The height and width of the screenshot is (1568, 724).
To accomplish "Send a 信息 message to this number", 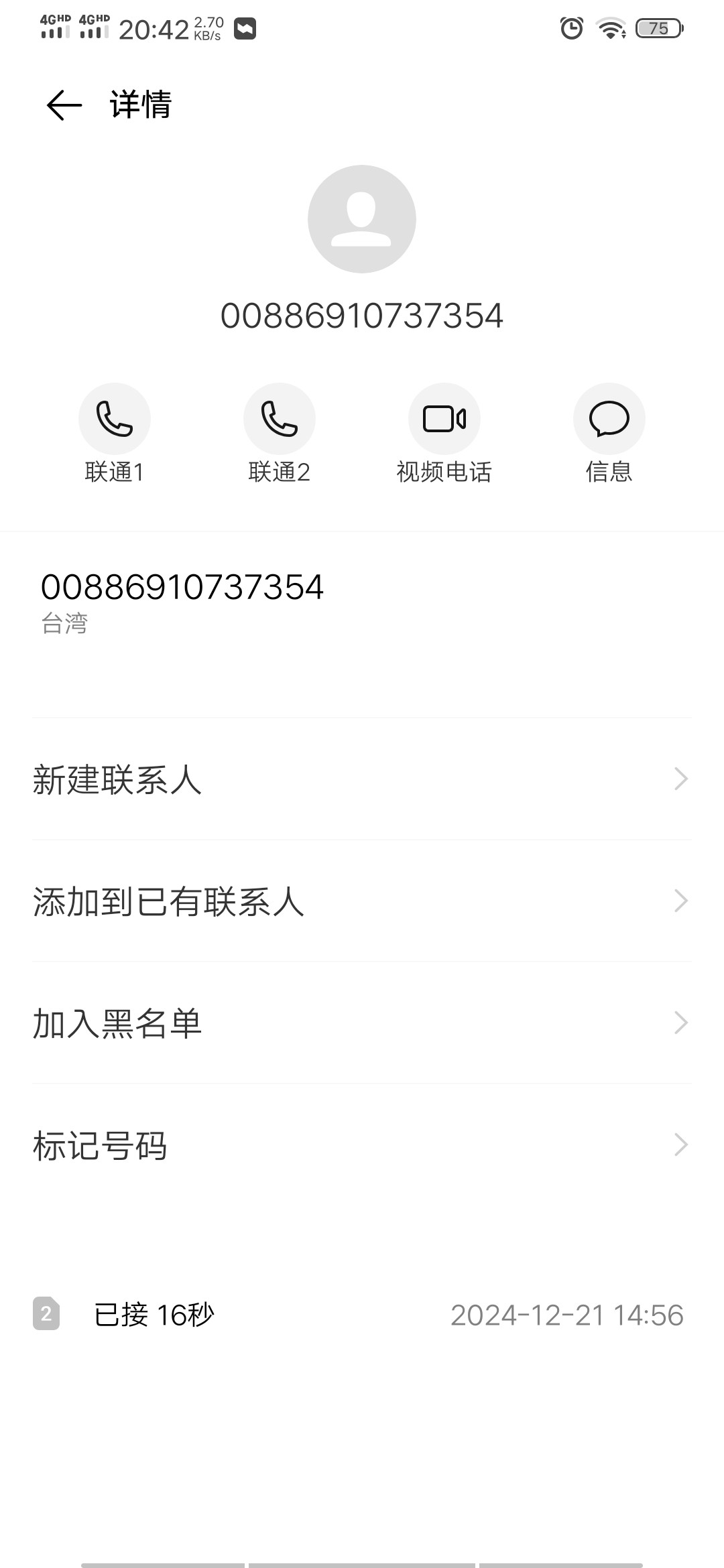I will [x=609, y=419].
